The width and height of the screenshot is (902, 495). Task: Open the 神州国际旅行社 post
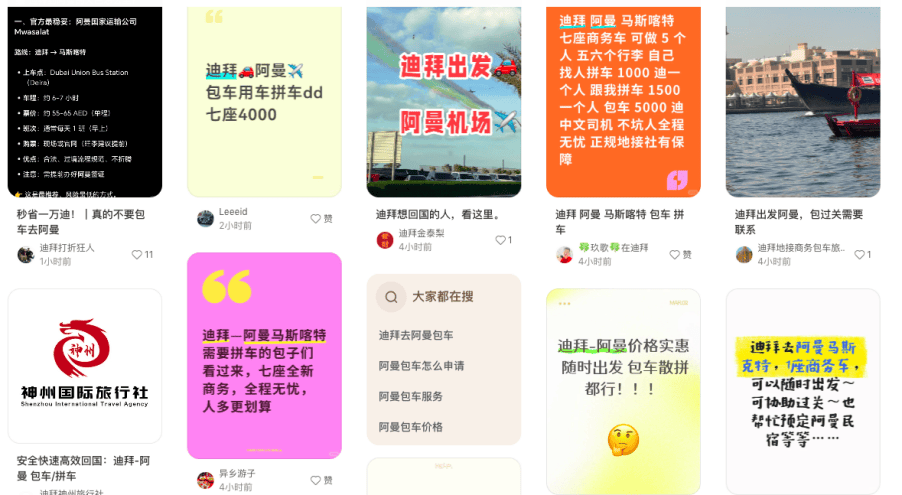point(84,365)
